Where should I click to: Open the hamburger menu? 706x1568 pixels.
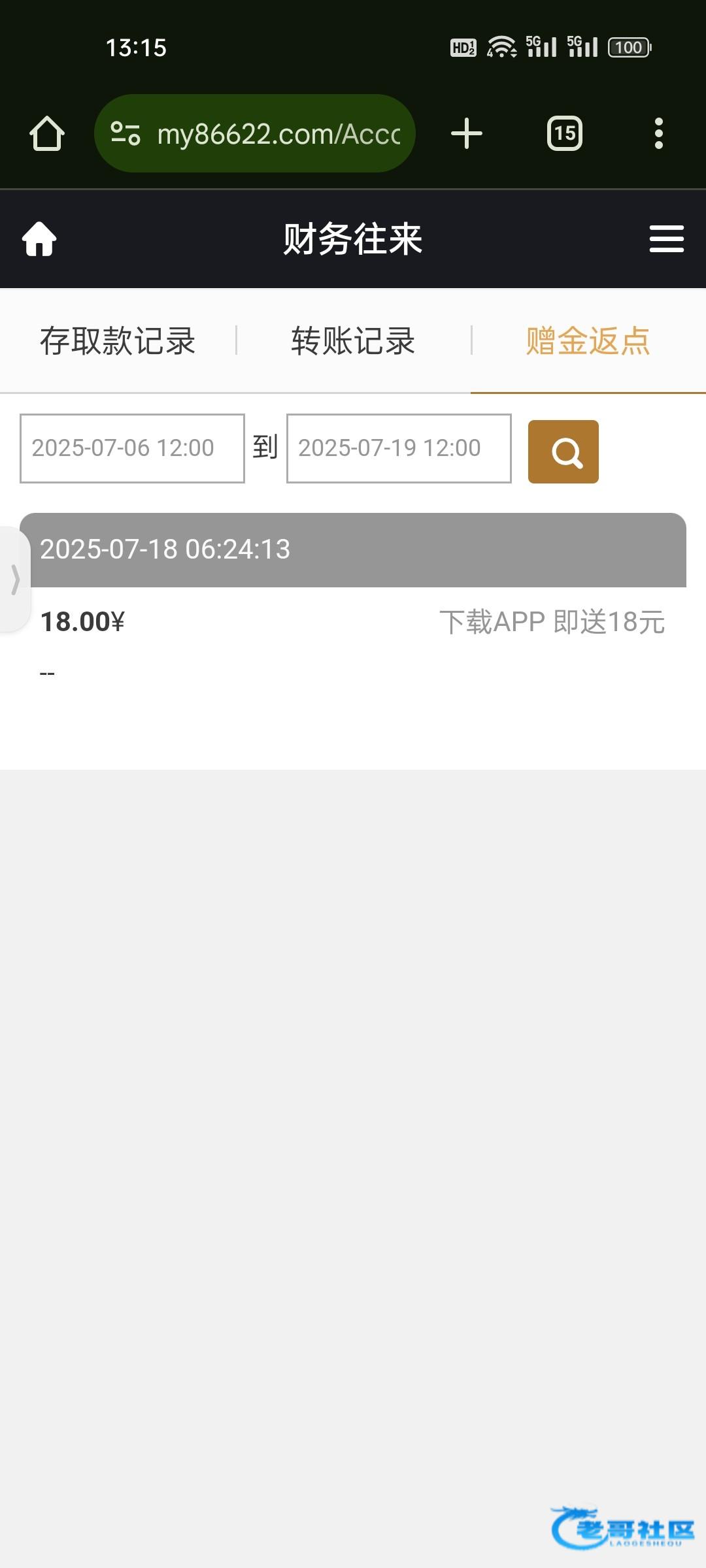(666, 239)
